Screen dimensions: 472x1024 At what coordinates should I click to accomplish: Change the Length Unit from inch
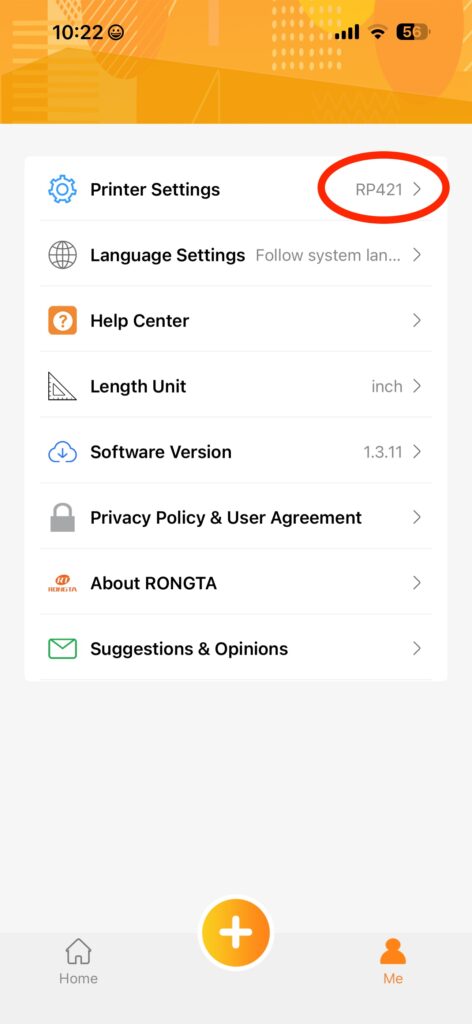pos(236,386)
